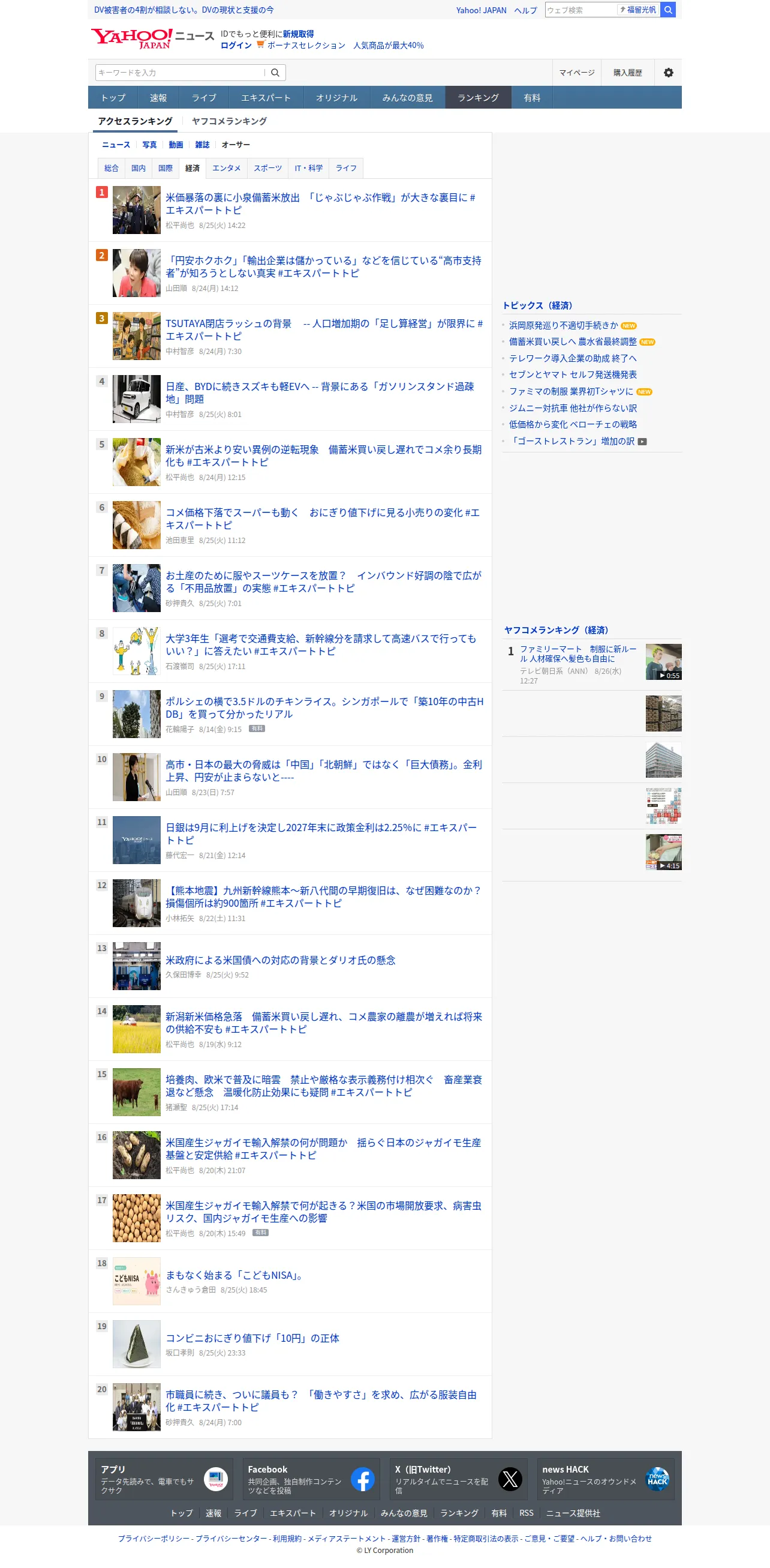The width and height of the screenshot is (770, 1568).
Task: Select the 総合 category tab
Action: (112, 168)
